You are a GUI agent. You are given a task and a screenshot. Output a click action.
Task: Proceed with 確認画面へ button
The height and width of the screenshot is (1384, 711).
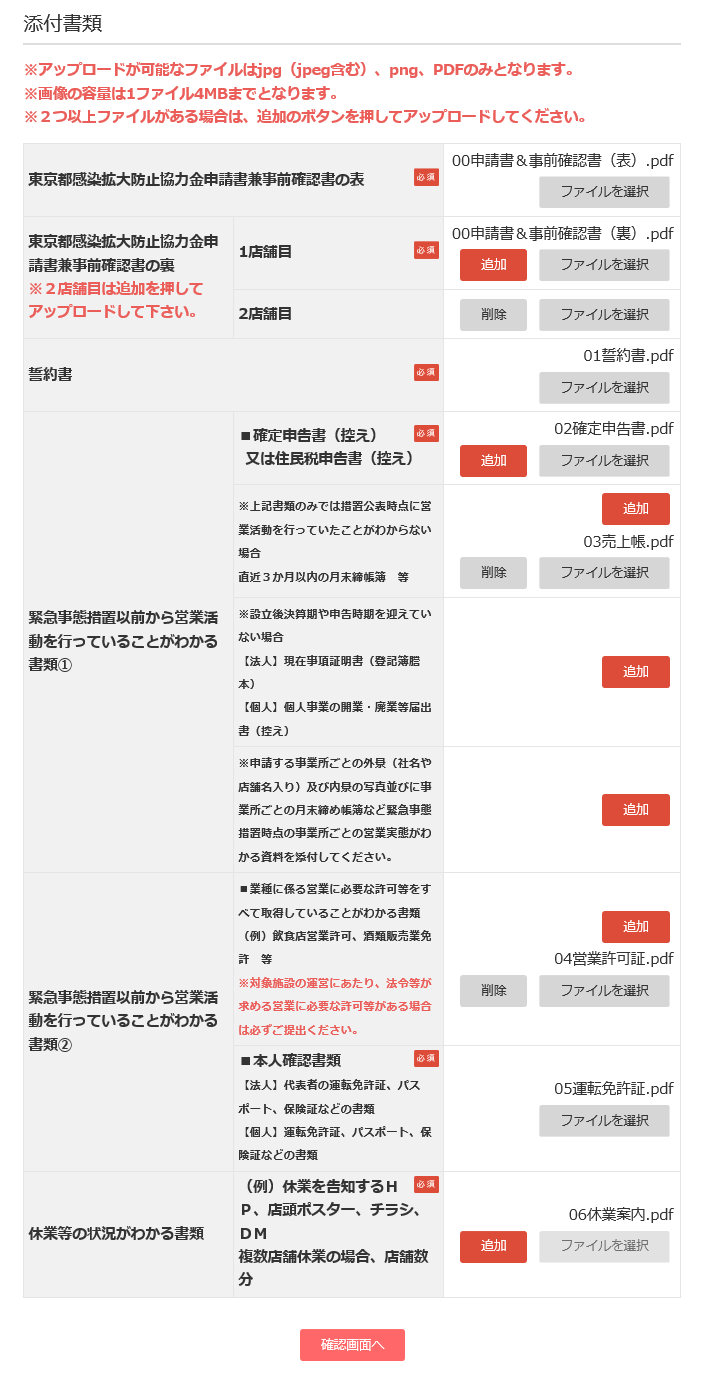click(352, 1345)
